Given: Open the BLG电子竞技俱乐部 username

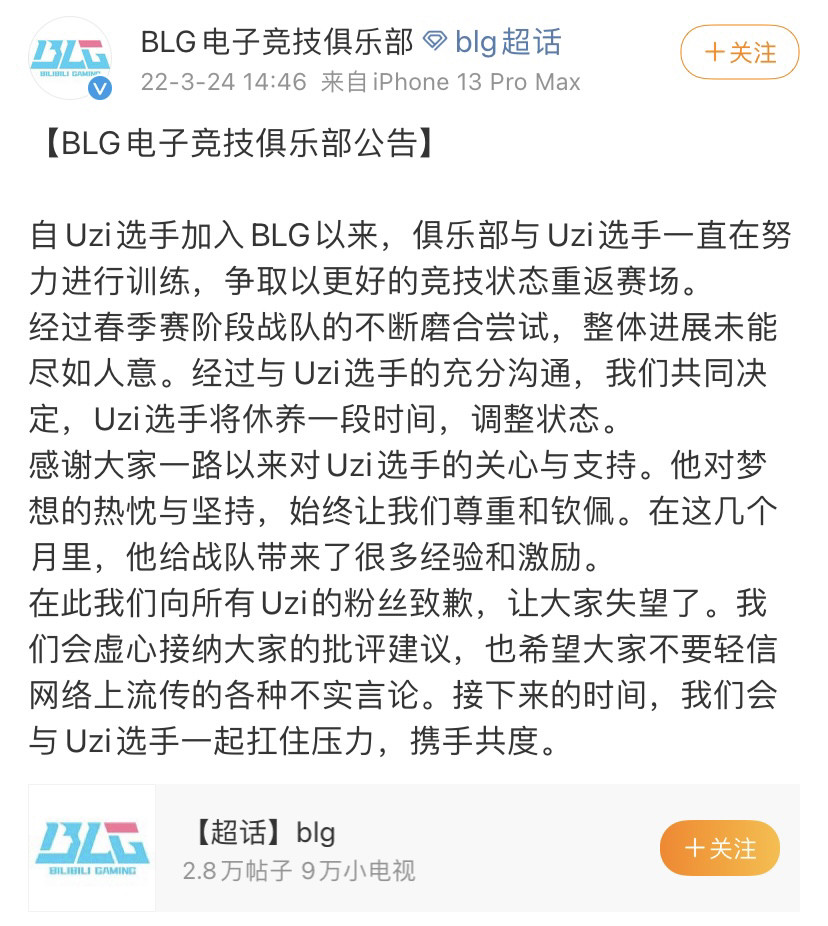Looking at the screenshot, I should point(276,42).
